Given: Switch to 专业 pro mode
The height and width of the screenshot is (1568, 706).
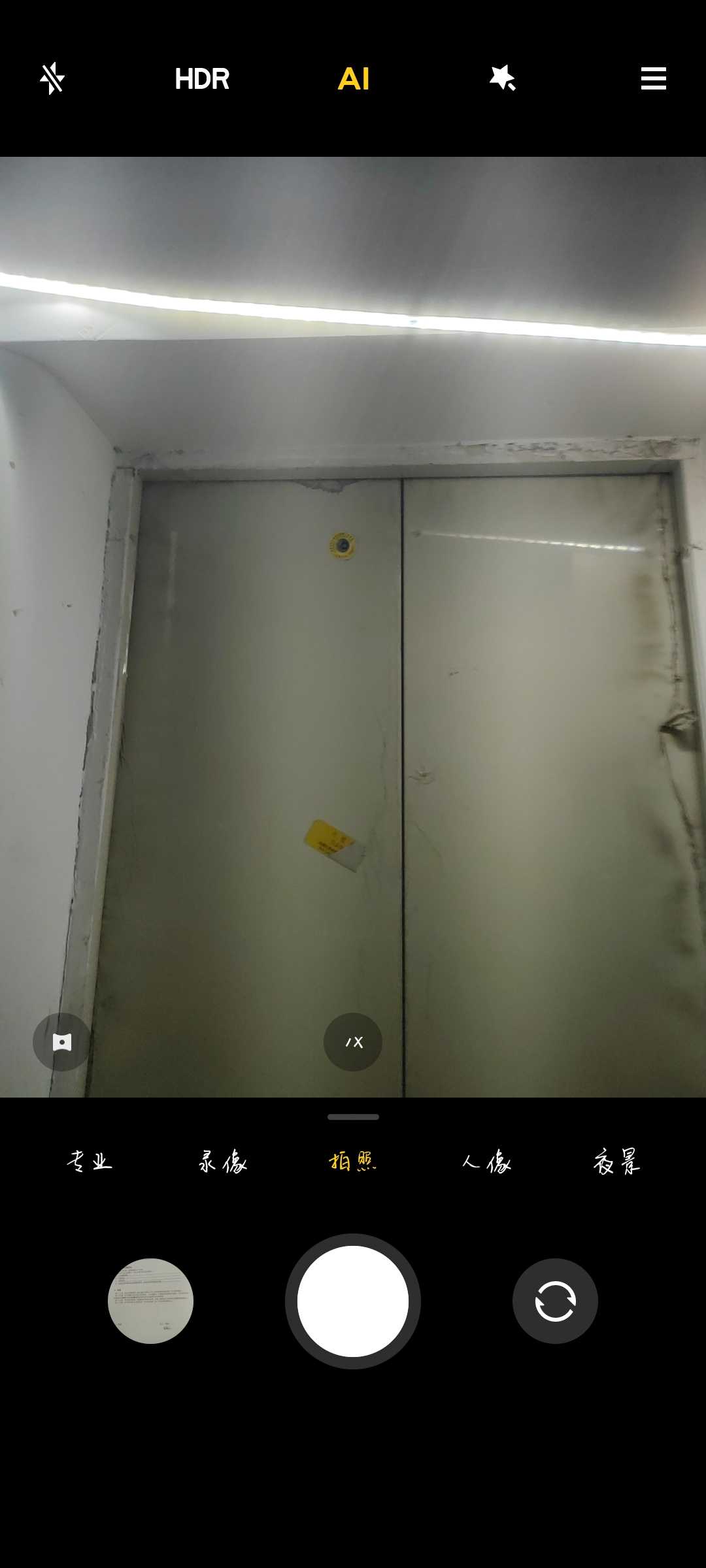Looking at the screenshot, I should pos(90,1162).
